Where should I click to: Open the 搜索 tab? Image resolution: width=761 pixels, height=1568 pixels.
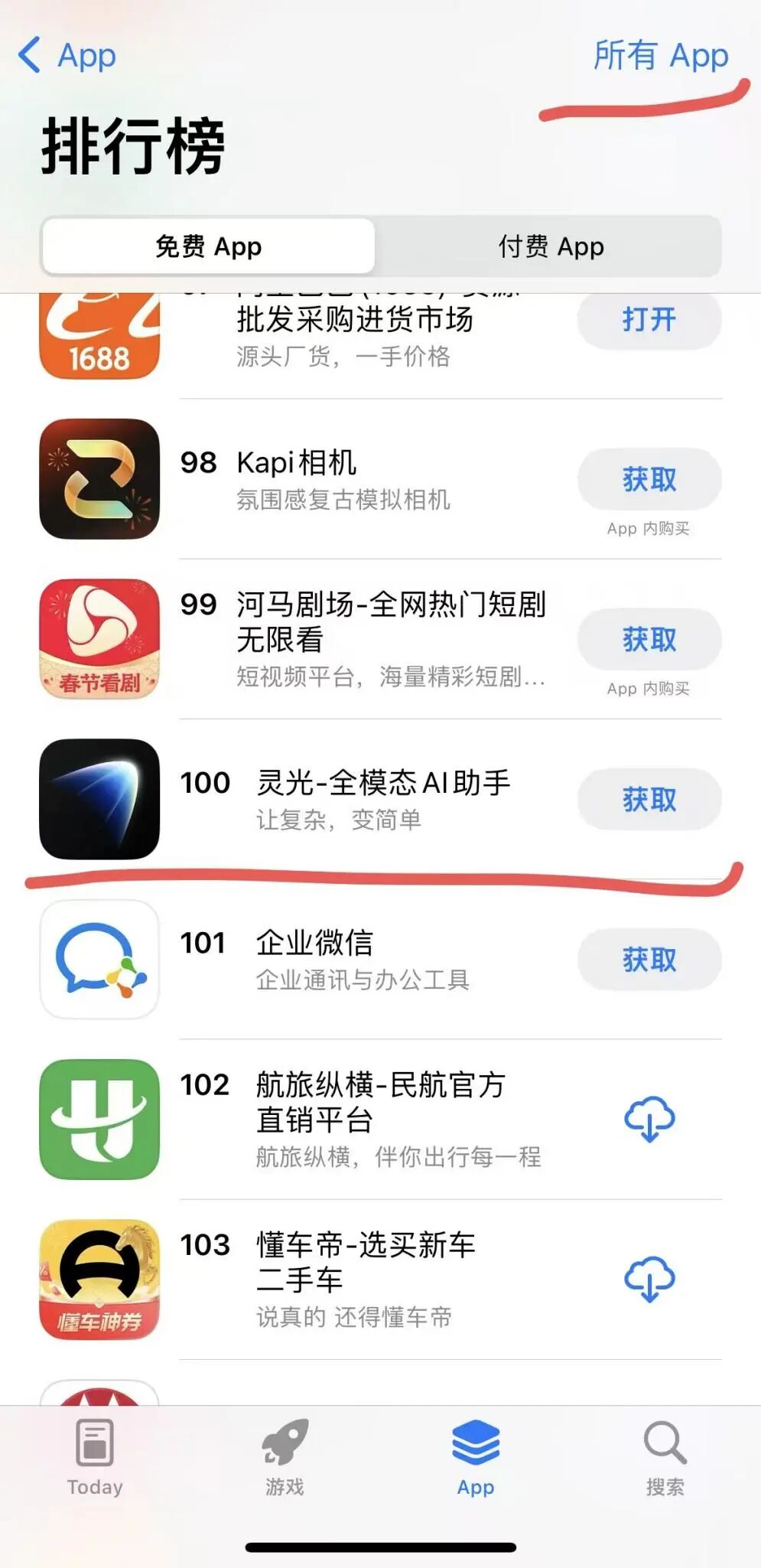coord(665,1459)
